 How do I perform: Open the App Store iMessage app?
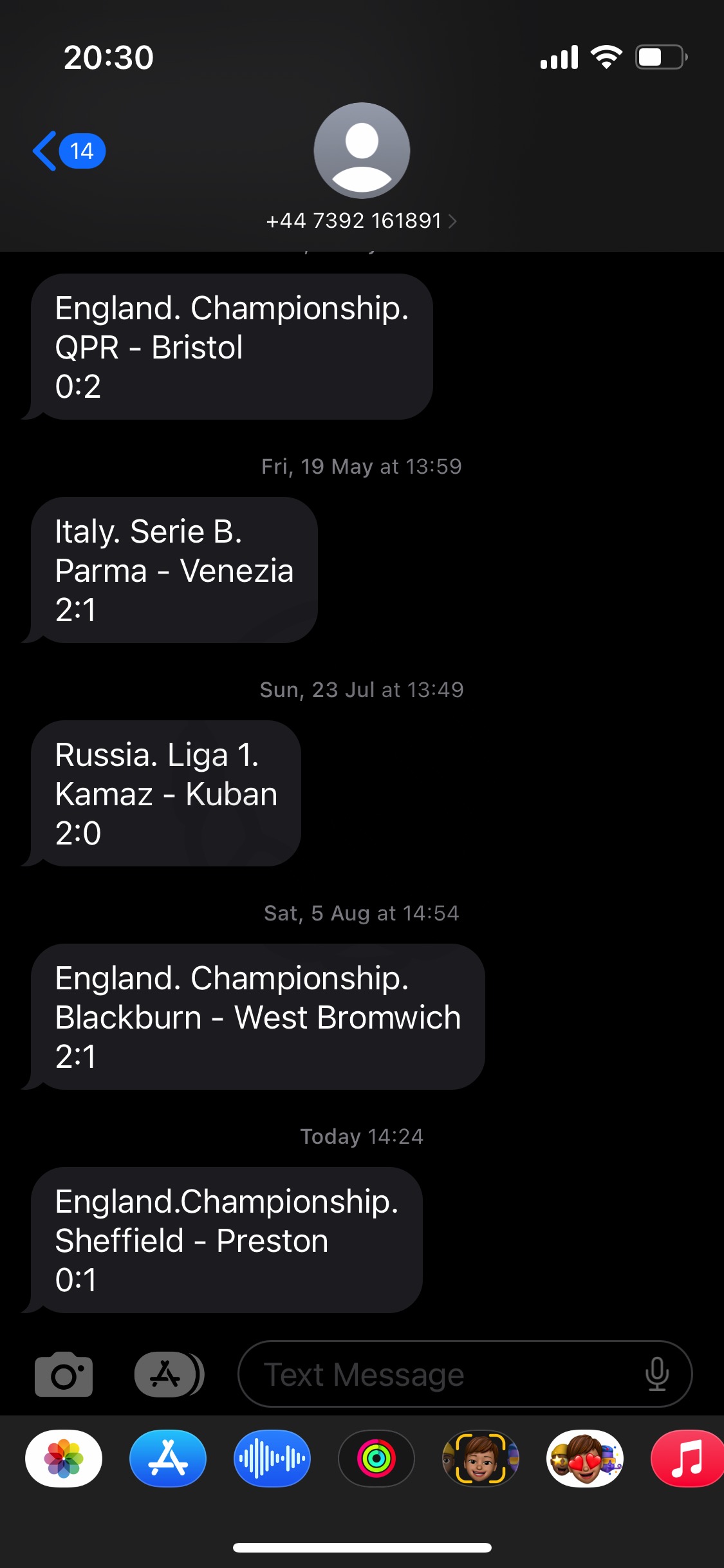168,1459
